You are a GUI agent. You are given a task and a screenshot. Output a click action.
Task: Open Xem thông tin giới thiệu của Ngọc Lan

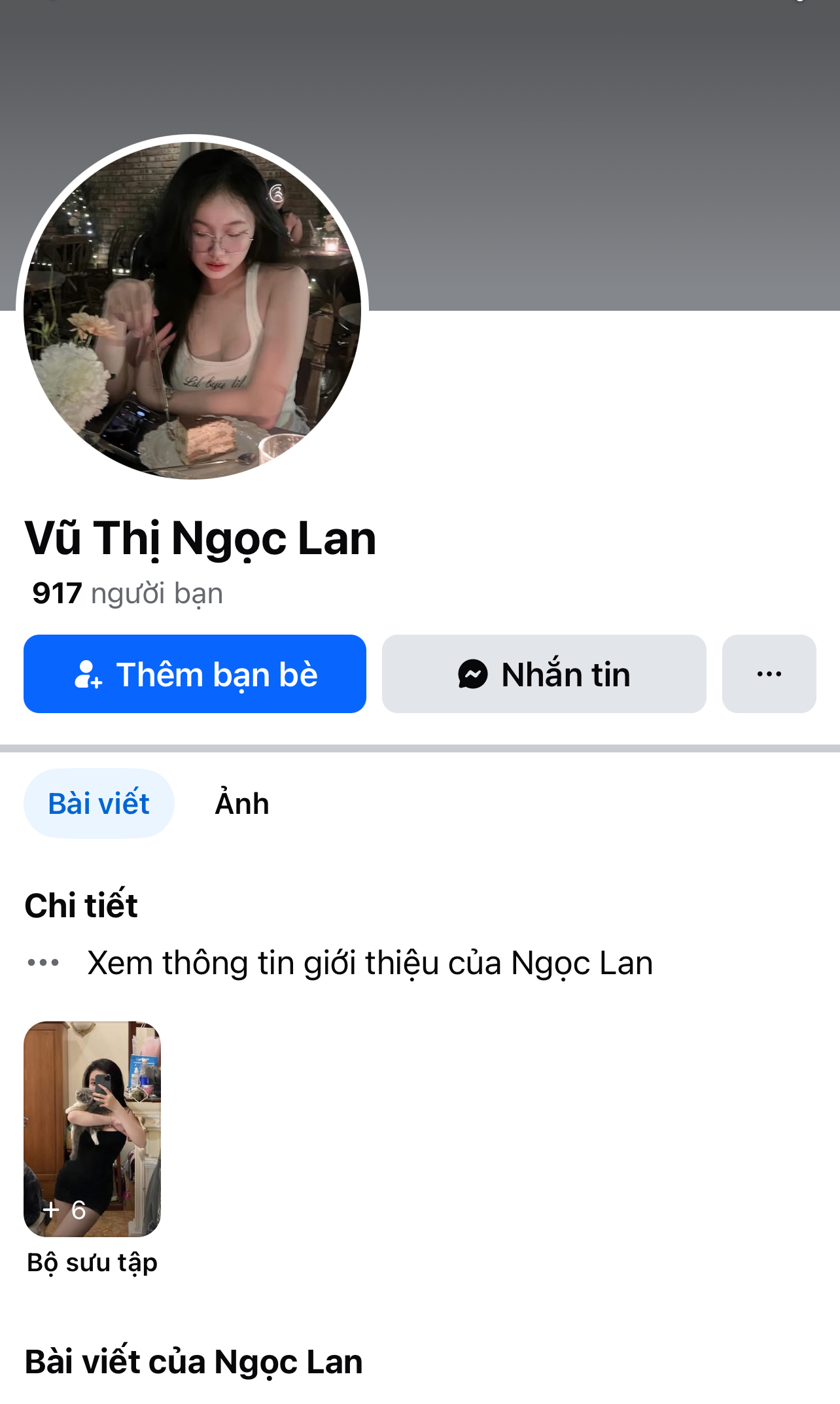(x=370, y=963)
